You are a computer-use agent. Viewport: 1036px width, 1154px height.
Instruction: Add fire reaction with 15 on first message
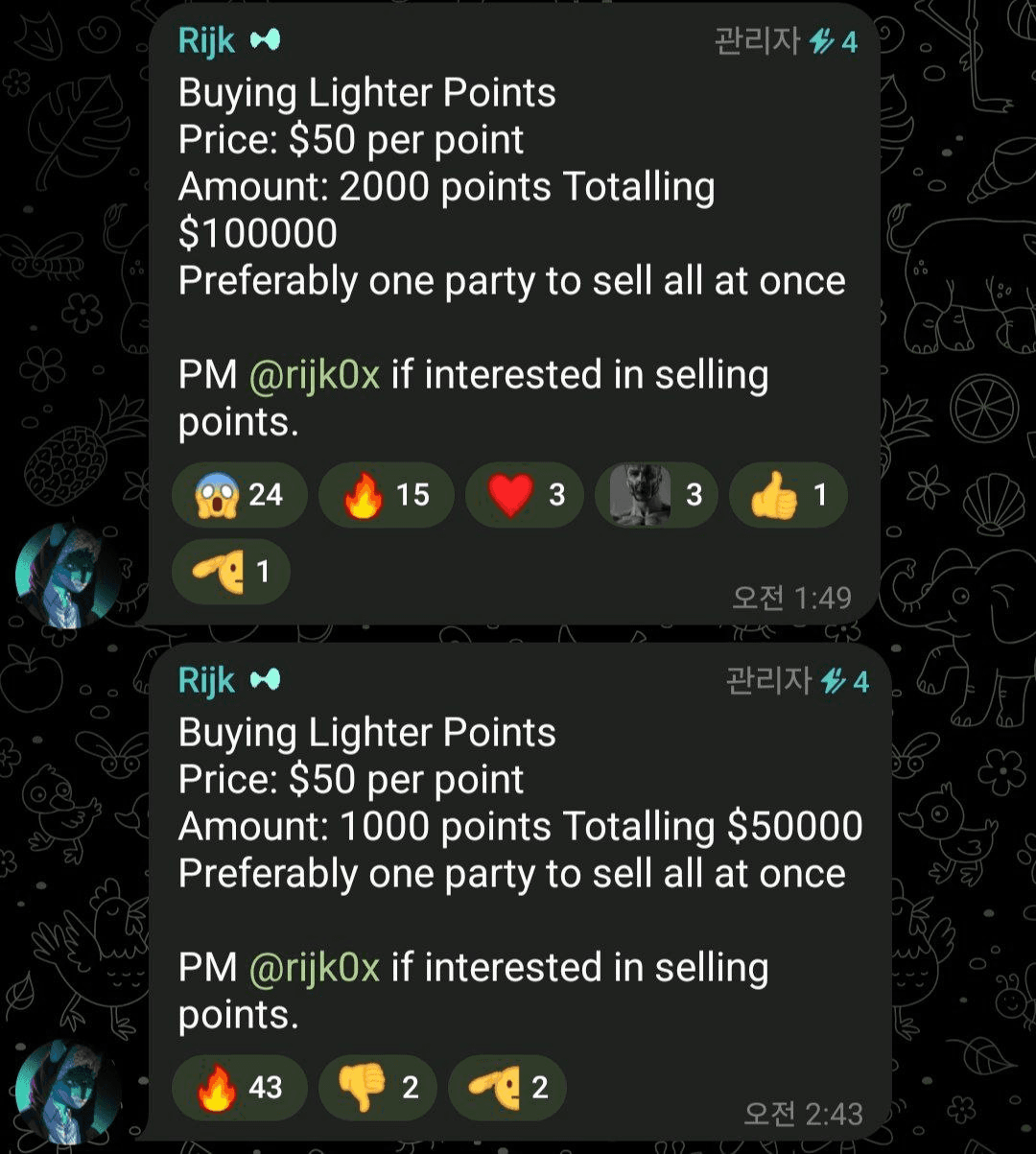[x=386, y=495]
